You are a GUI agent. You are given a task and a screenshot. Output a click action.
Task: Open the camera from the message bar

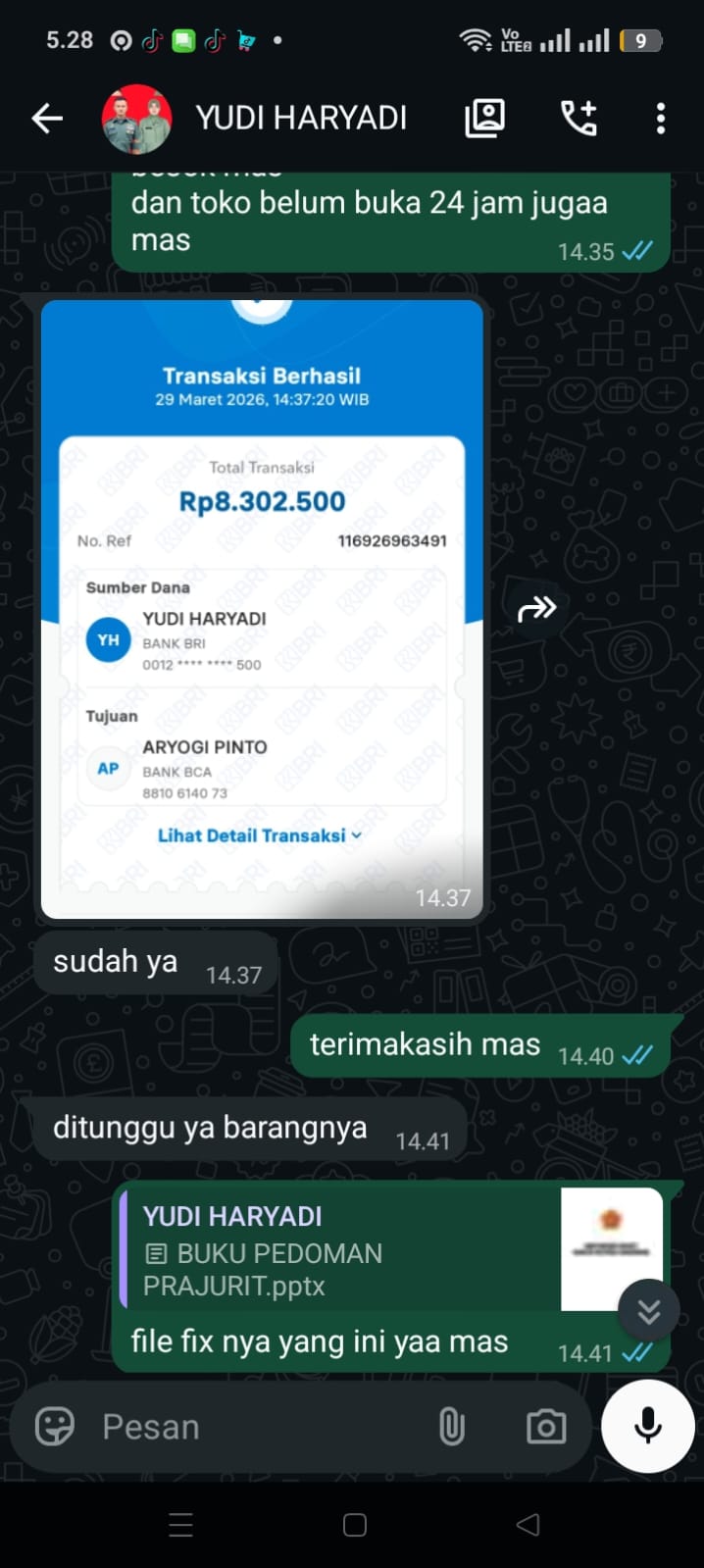546,1427
